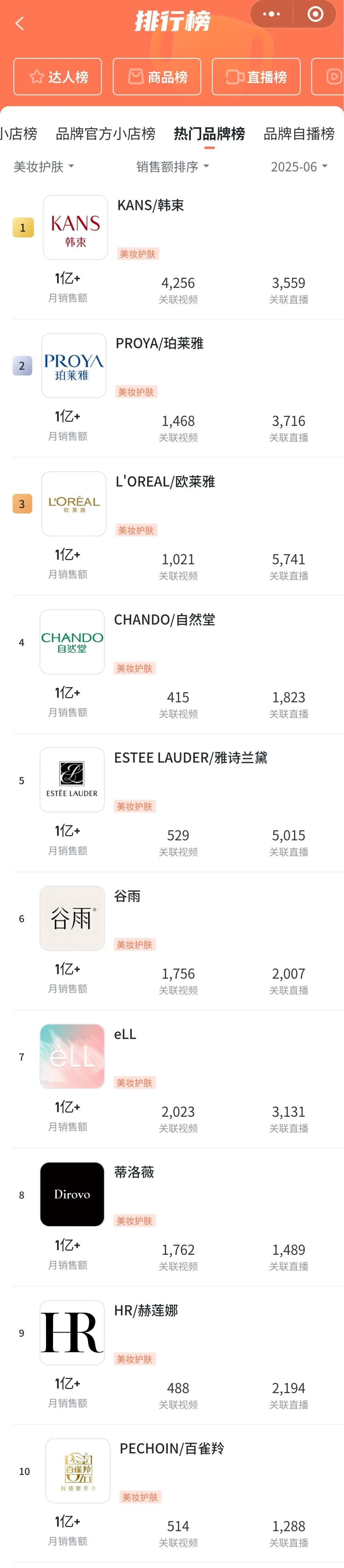This screenshot has width=344, height=1568.
Task: Switch to the 商品榜 ranking
Action: pos(157,77)
